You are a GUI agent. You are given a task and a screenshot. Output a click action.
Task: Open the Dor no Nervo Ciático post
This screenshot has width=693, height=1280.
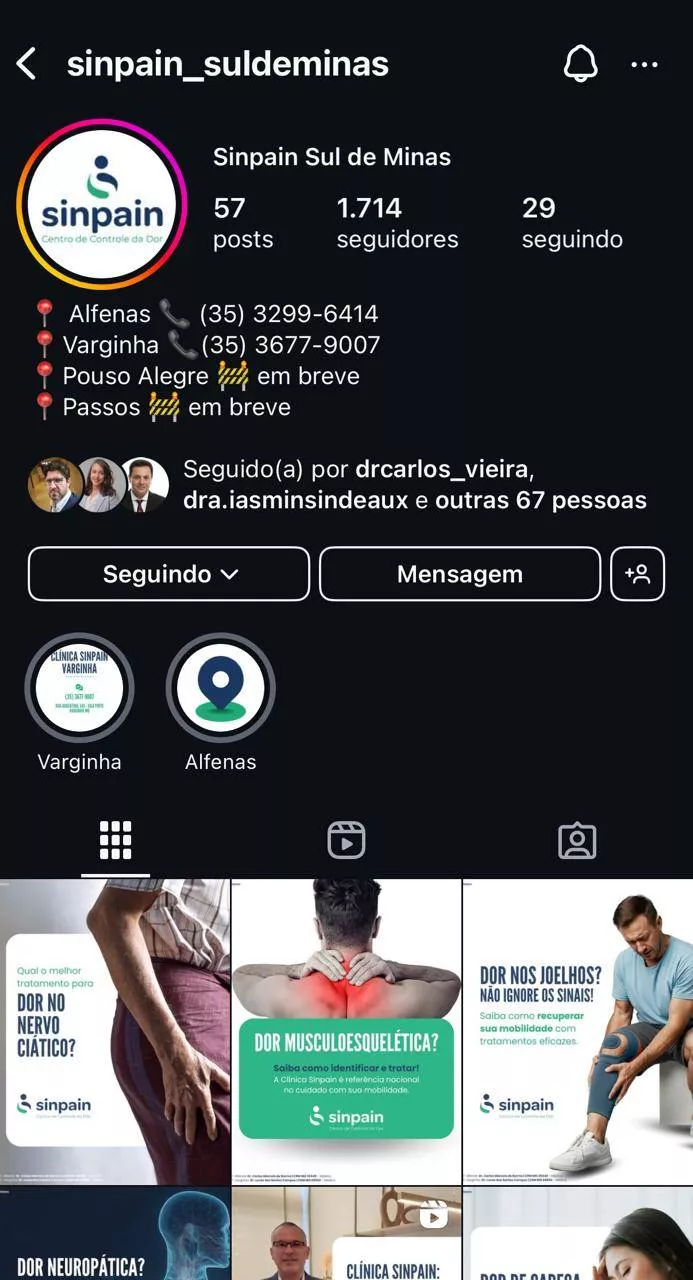tap(115, 1031)
